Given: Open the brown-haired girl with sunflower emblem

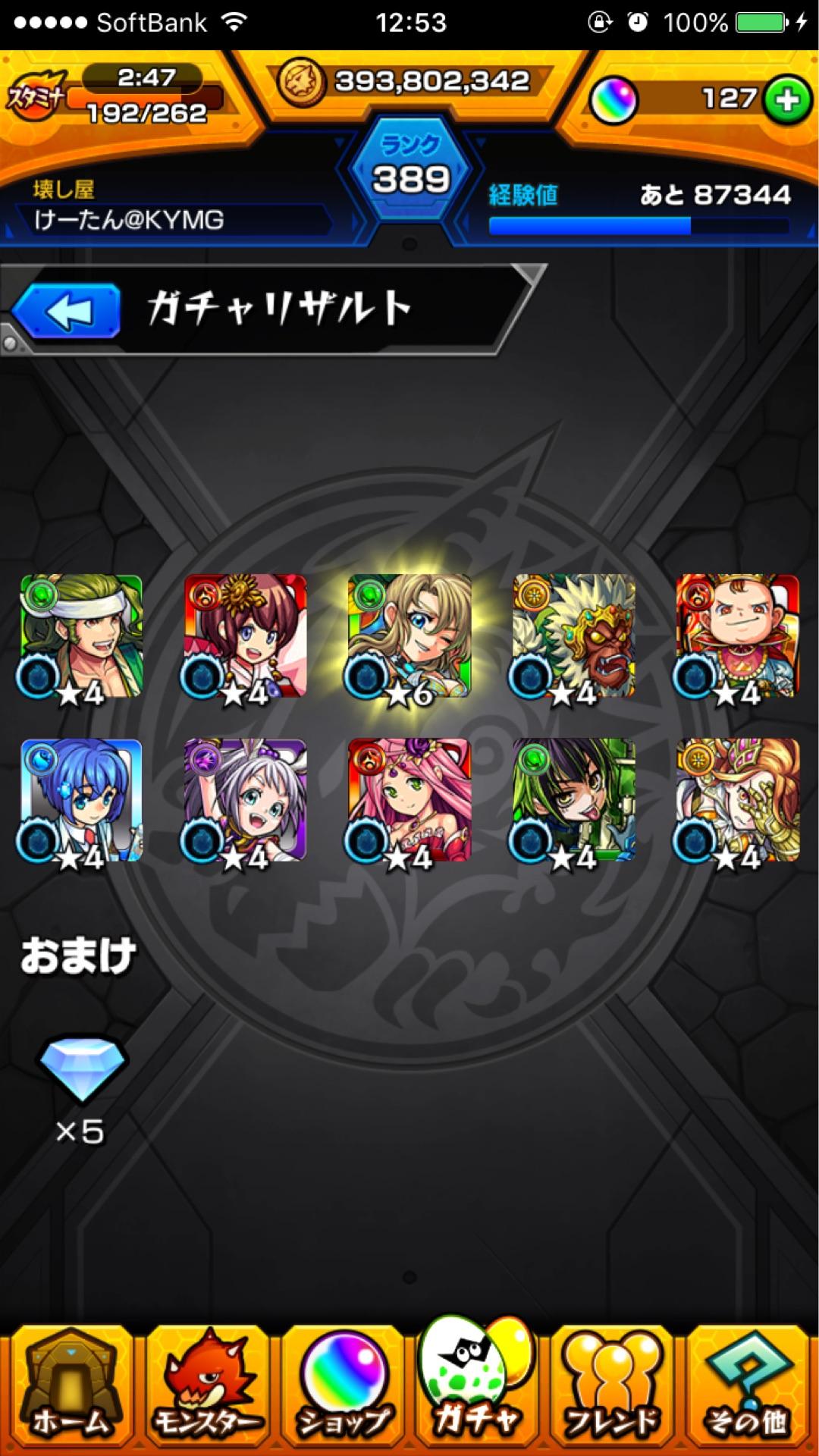Looking at the screenshot, I should (x=246, y=637).
